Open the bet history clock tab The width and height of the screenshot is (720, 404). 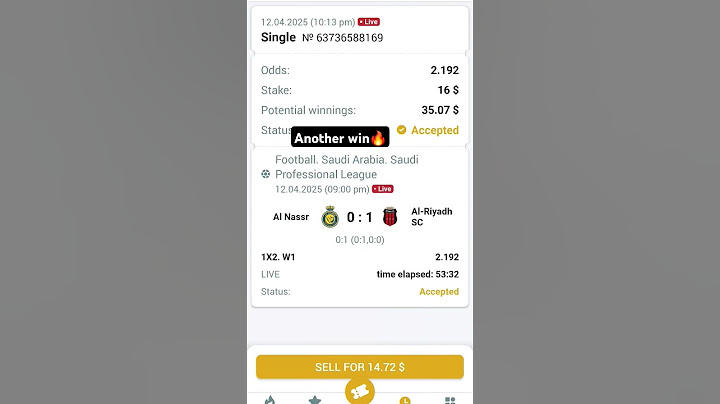click(405, 399)
